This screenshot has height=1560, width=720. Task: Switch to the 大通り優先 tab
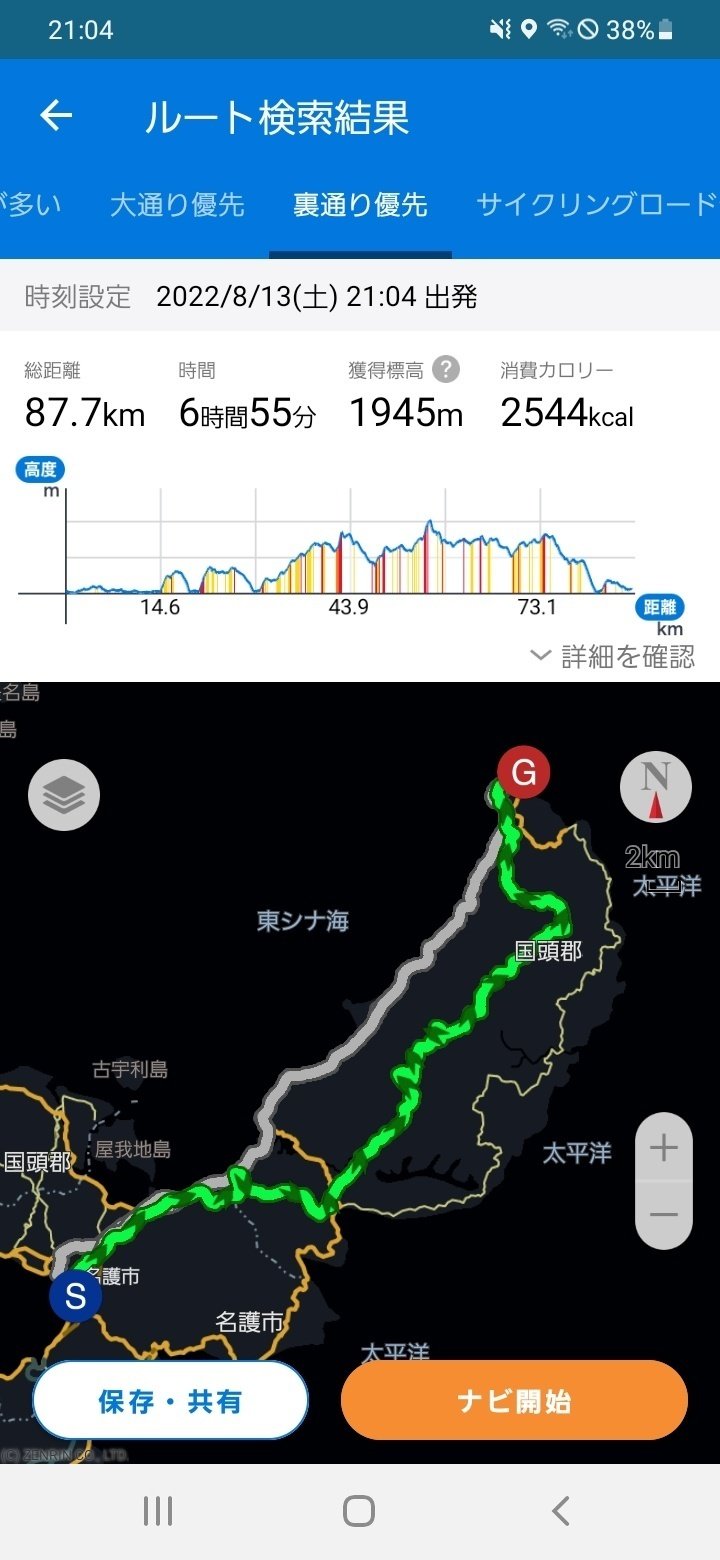pos(177,205)
